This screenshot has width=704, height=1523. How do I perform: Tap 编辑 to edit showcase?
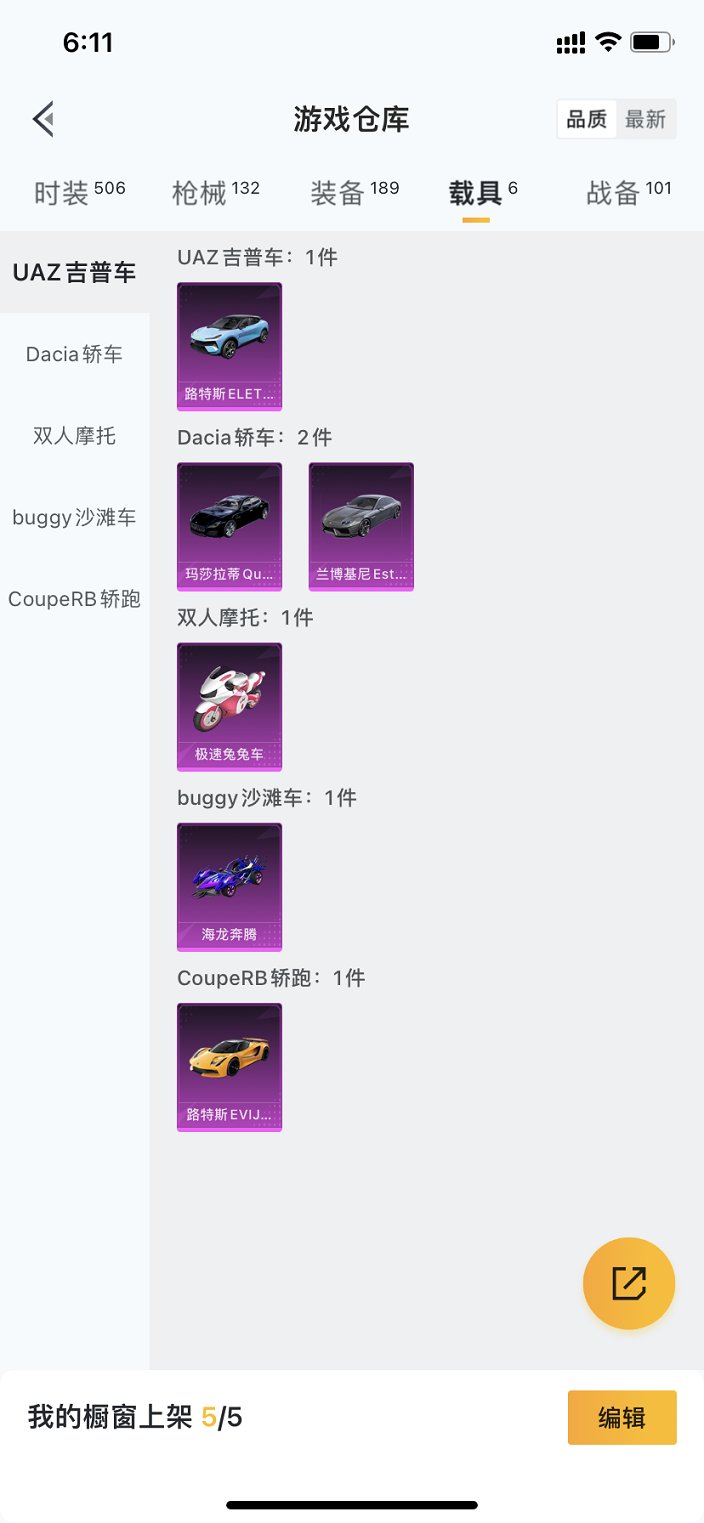pyautogui.click(x=622, y=1417)
